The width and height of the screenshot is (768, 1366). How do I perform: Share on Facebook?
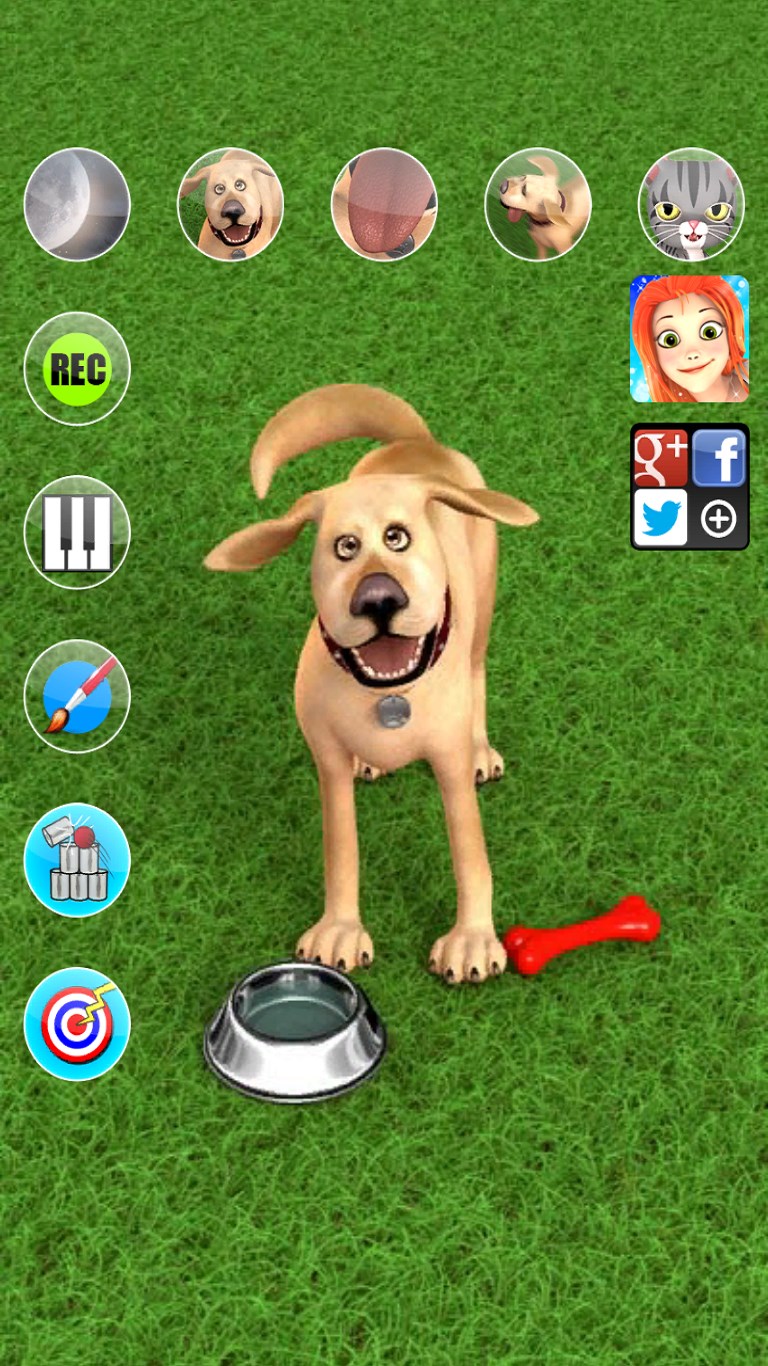[719, 458]
